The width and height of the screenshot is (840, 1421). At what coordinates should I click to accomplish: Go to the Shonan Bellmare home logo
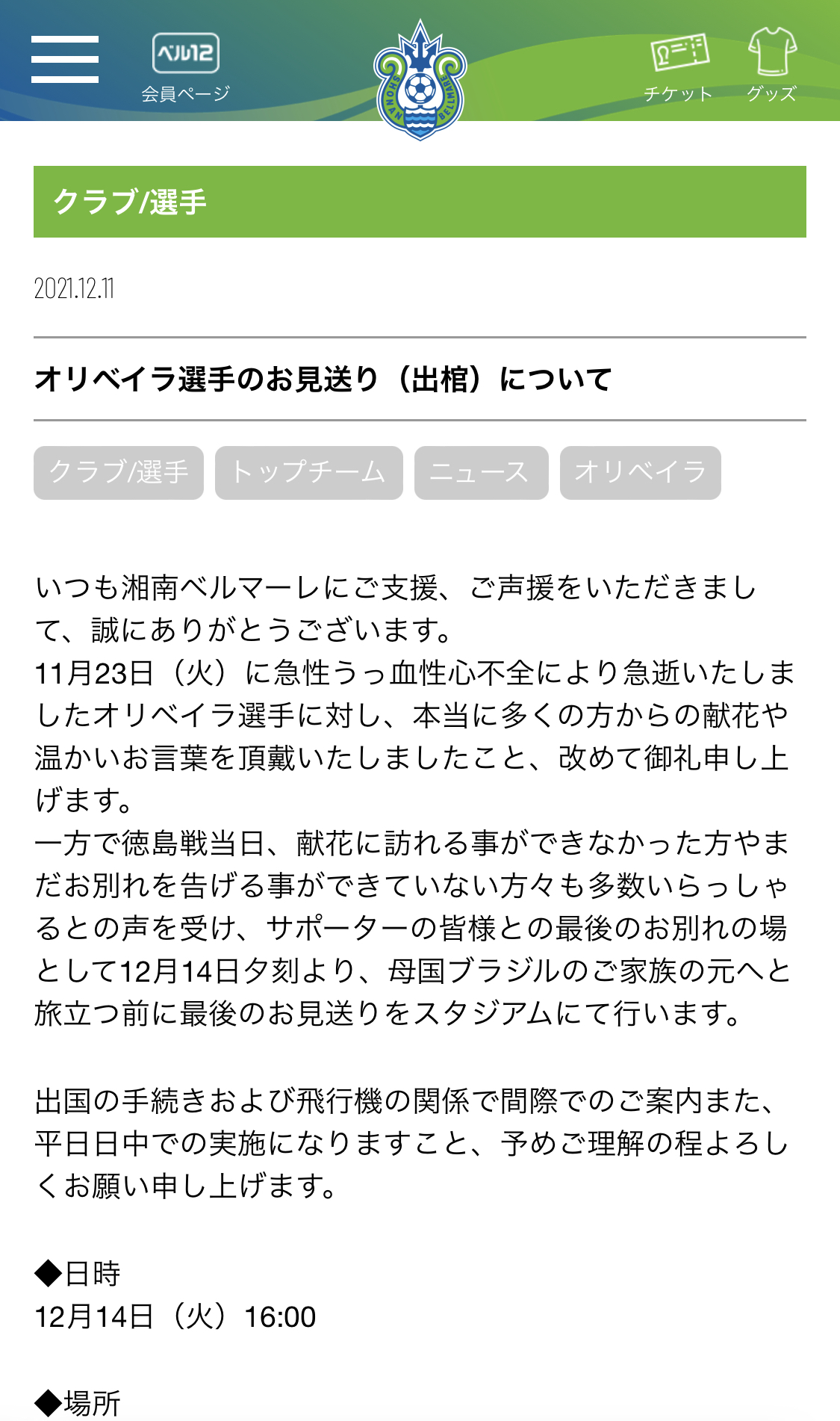click(420, 80)
